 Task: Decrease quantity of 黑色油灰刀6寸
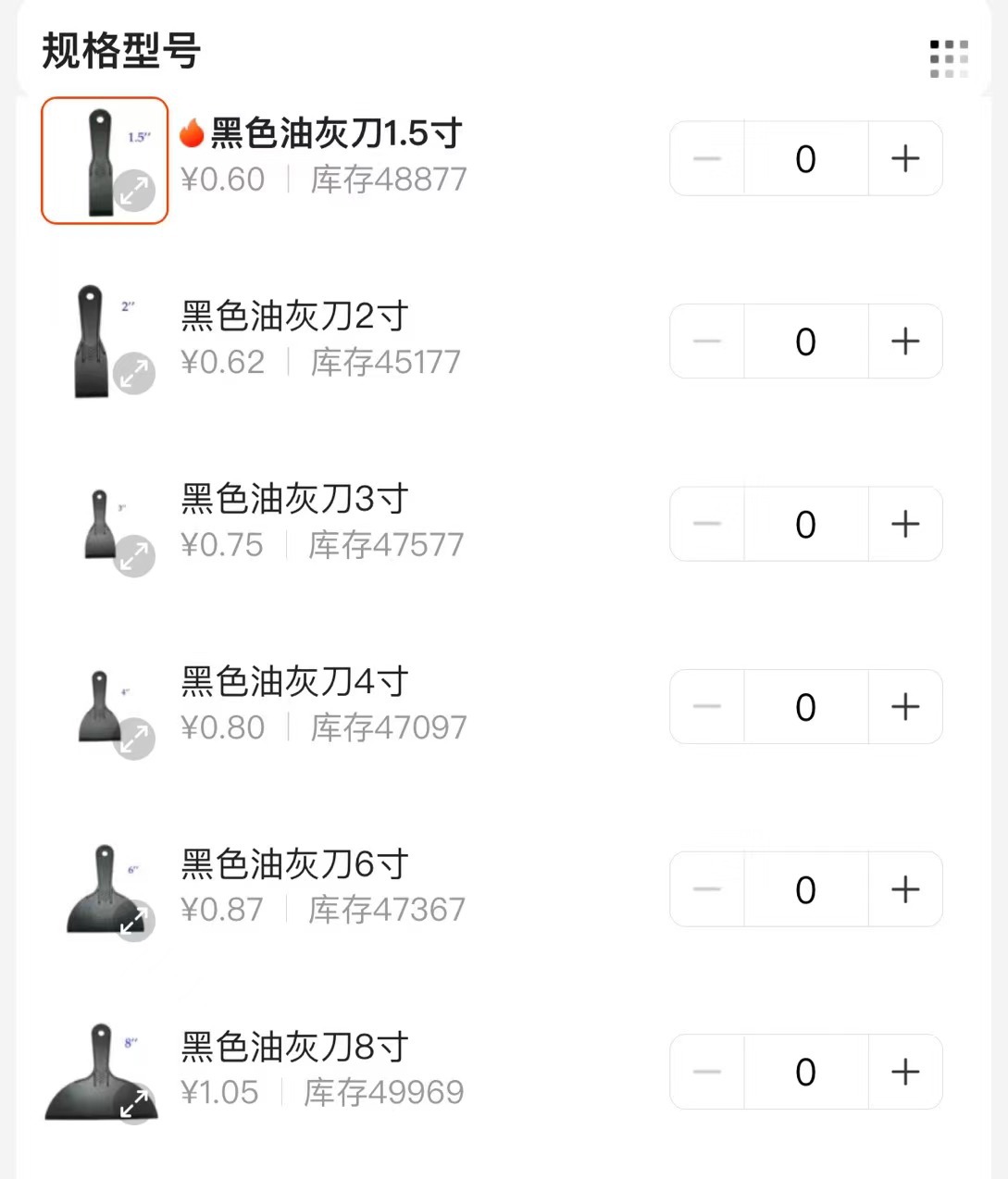pyautogui.click(x=707, y=889)
